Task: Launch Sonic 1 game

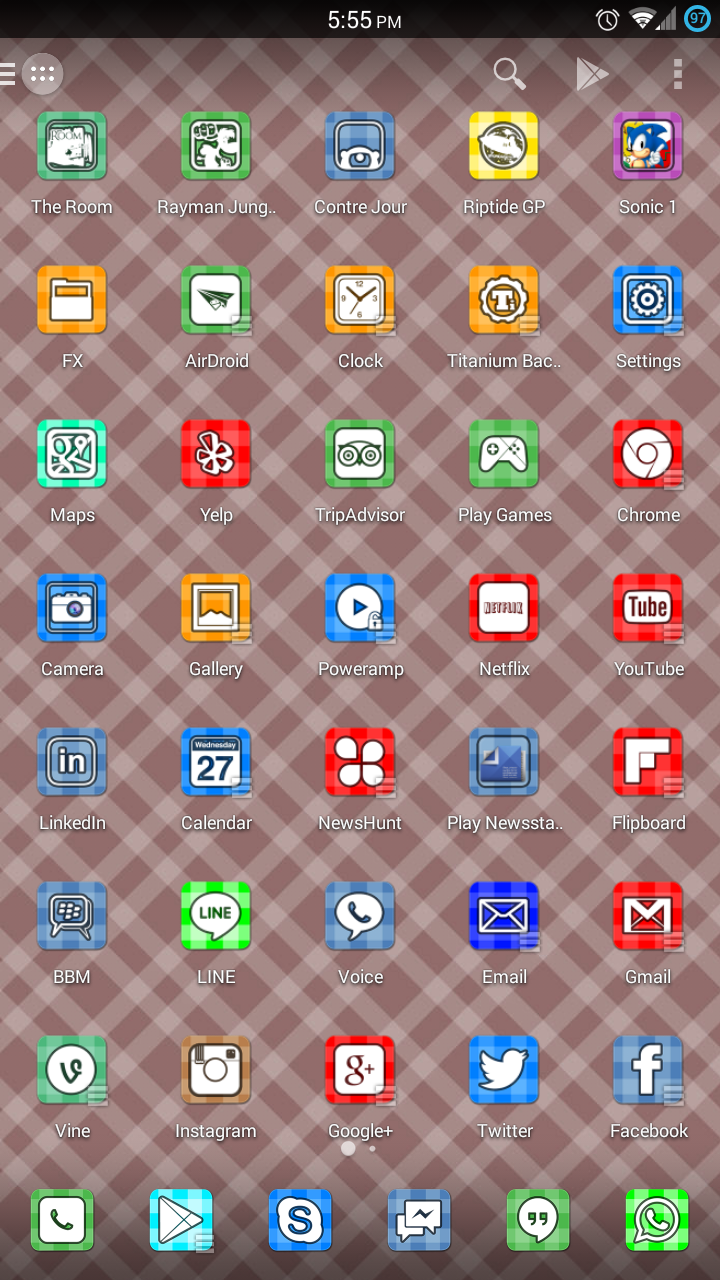Action: (x=648, y=146)
